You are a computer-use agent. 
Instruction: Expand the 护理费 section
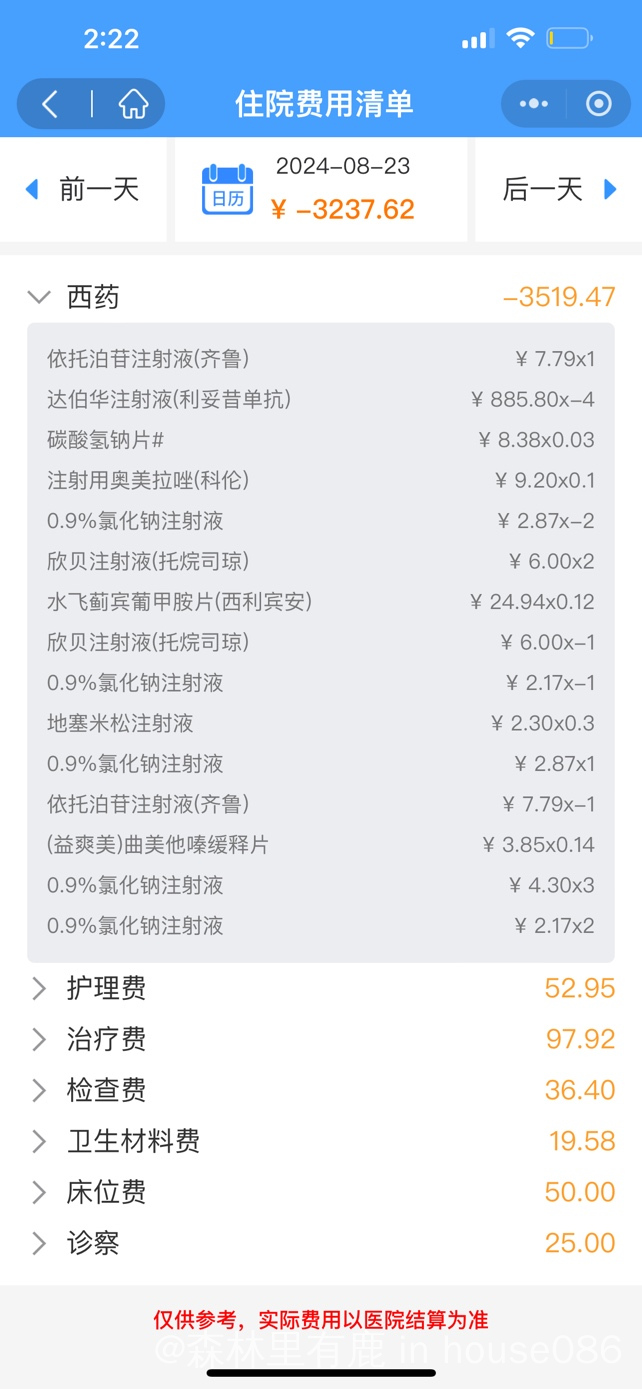[x=321, y=989]
